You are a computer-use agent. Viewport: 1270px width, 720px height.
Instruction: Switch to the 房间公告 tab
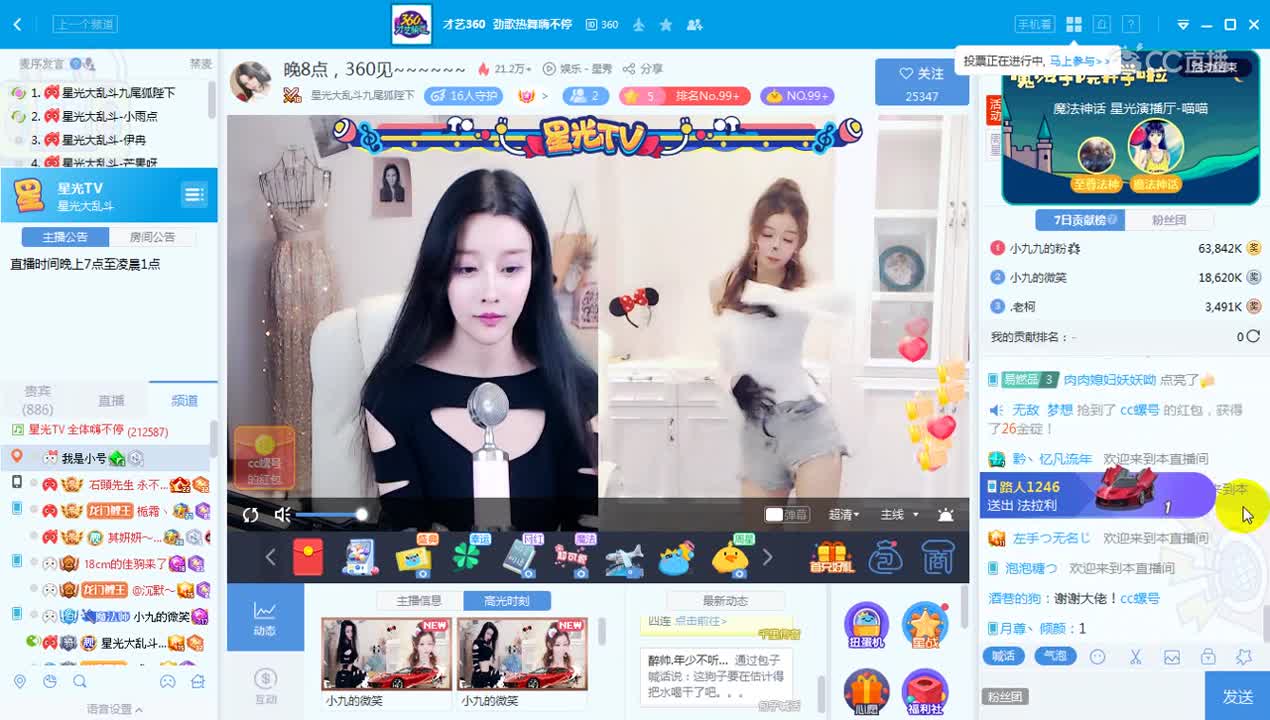pos(152,237)
